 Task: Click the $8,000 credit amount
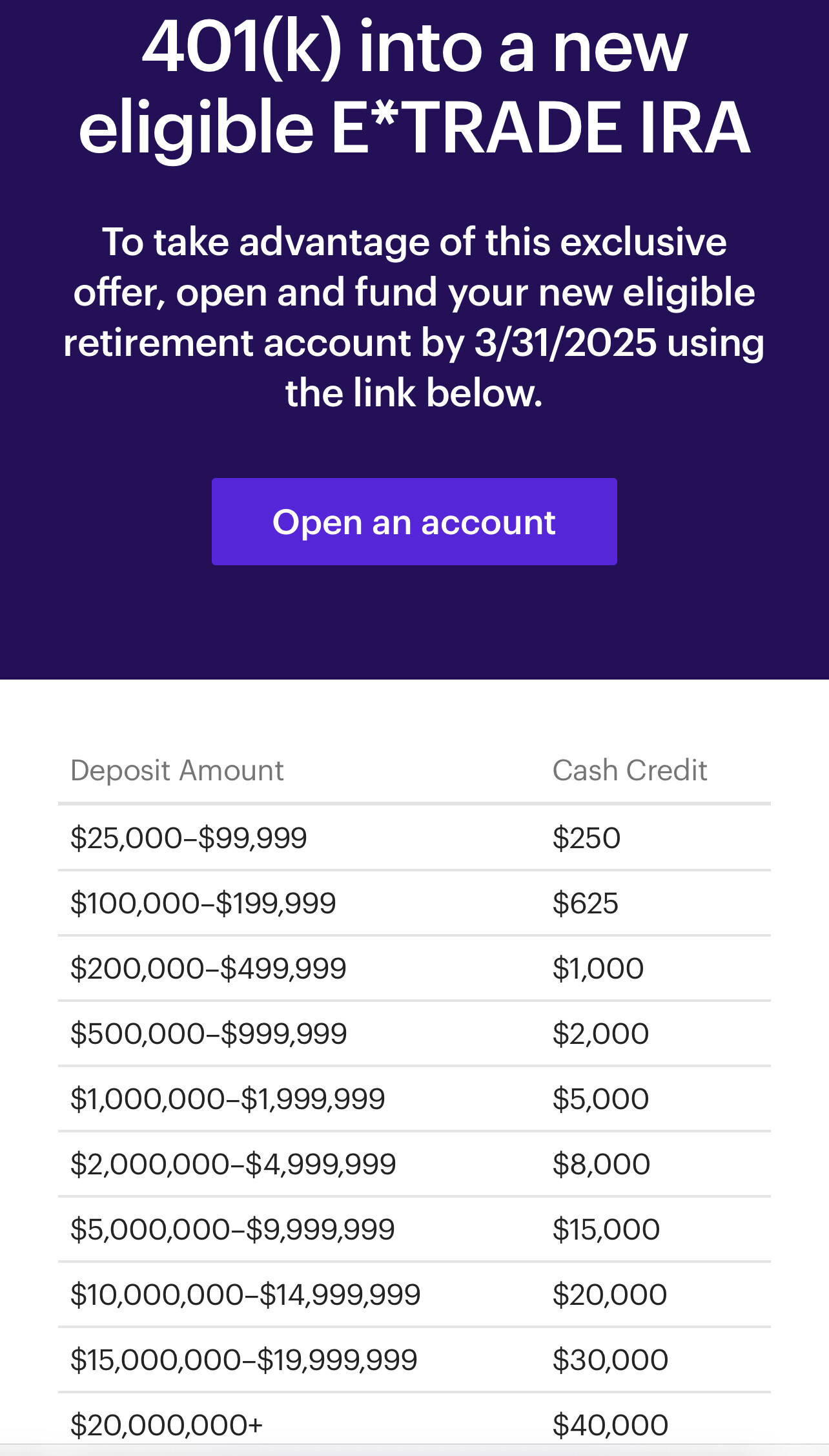click(600, 1163)
